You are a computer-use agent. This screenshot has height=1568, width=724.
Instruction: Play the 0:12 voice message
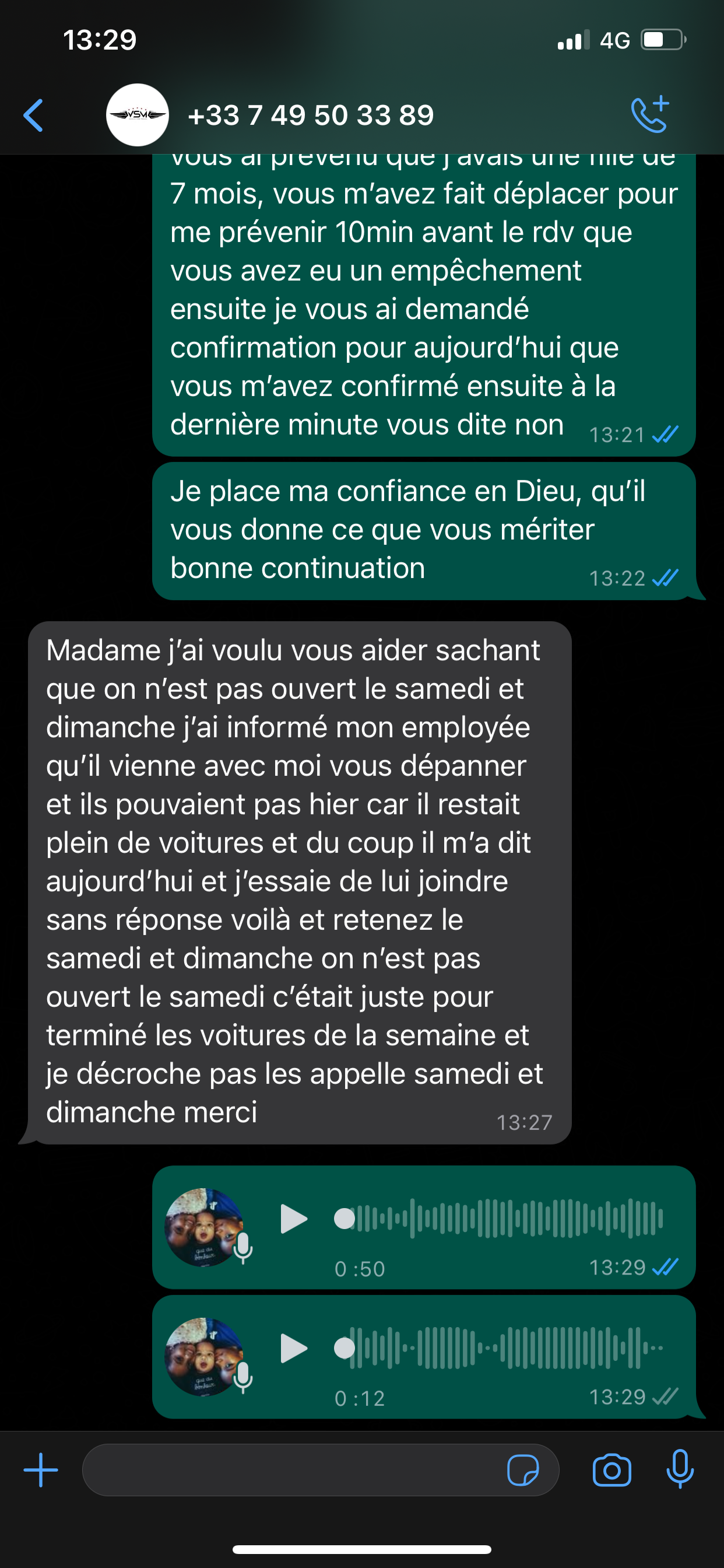click(x=293, y=1348)
